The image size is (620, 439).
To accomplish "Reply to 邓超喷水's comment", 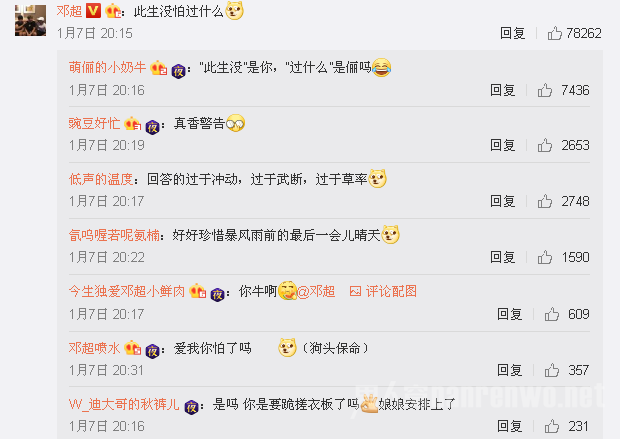I will point(503,370).
